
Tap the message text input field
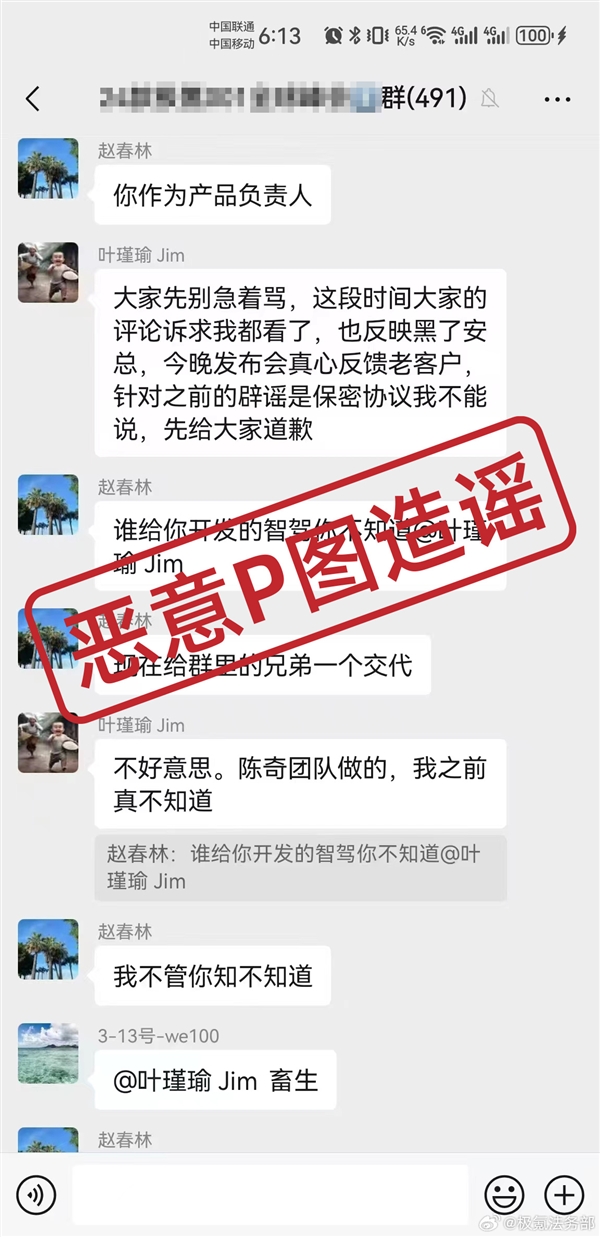pyautogui.click(x=270, y=1194)
